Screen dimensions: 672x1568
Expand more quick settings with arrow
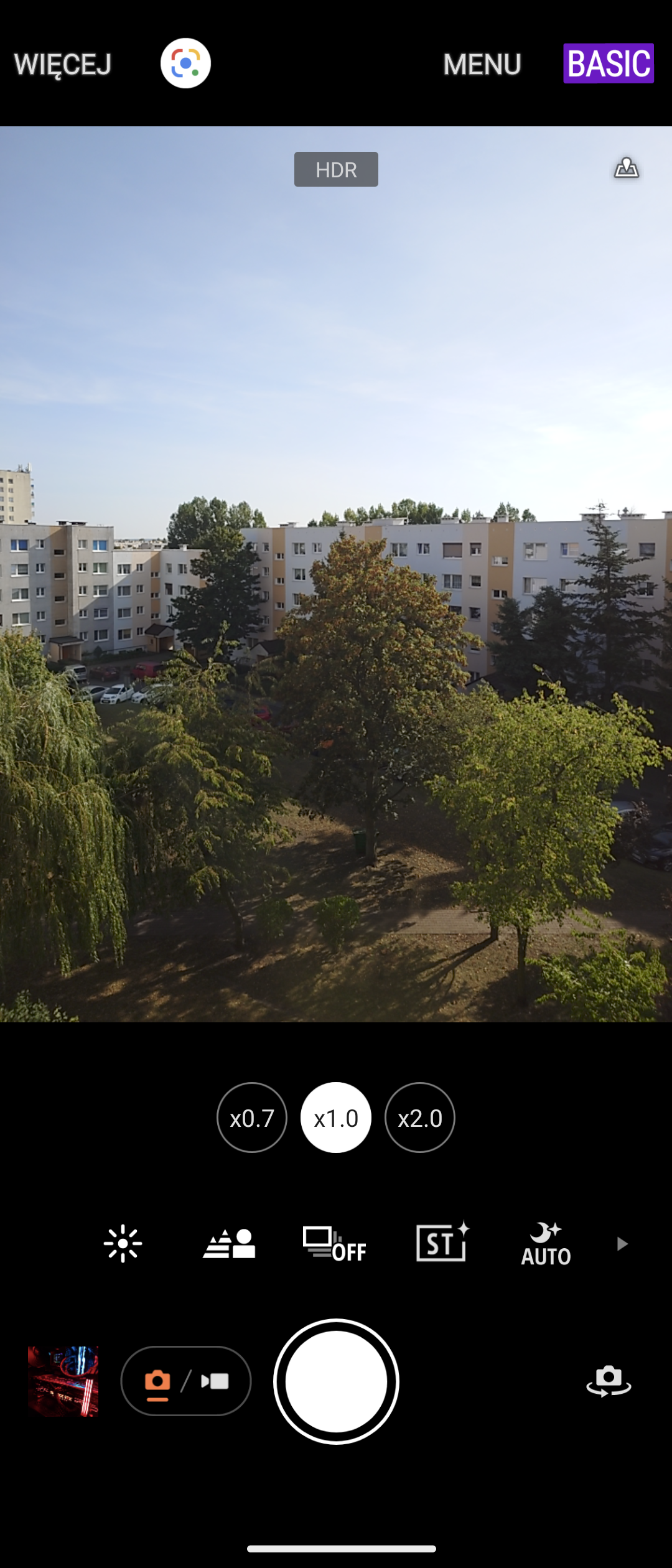(622, 1244)
